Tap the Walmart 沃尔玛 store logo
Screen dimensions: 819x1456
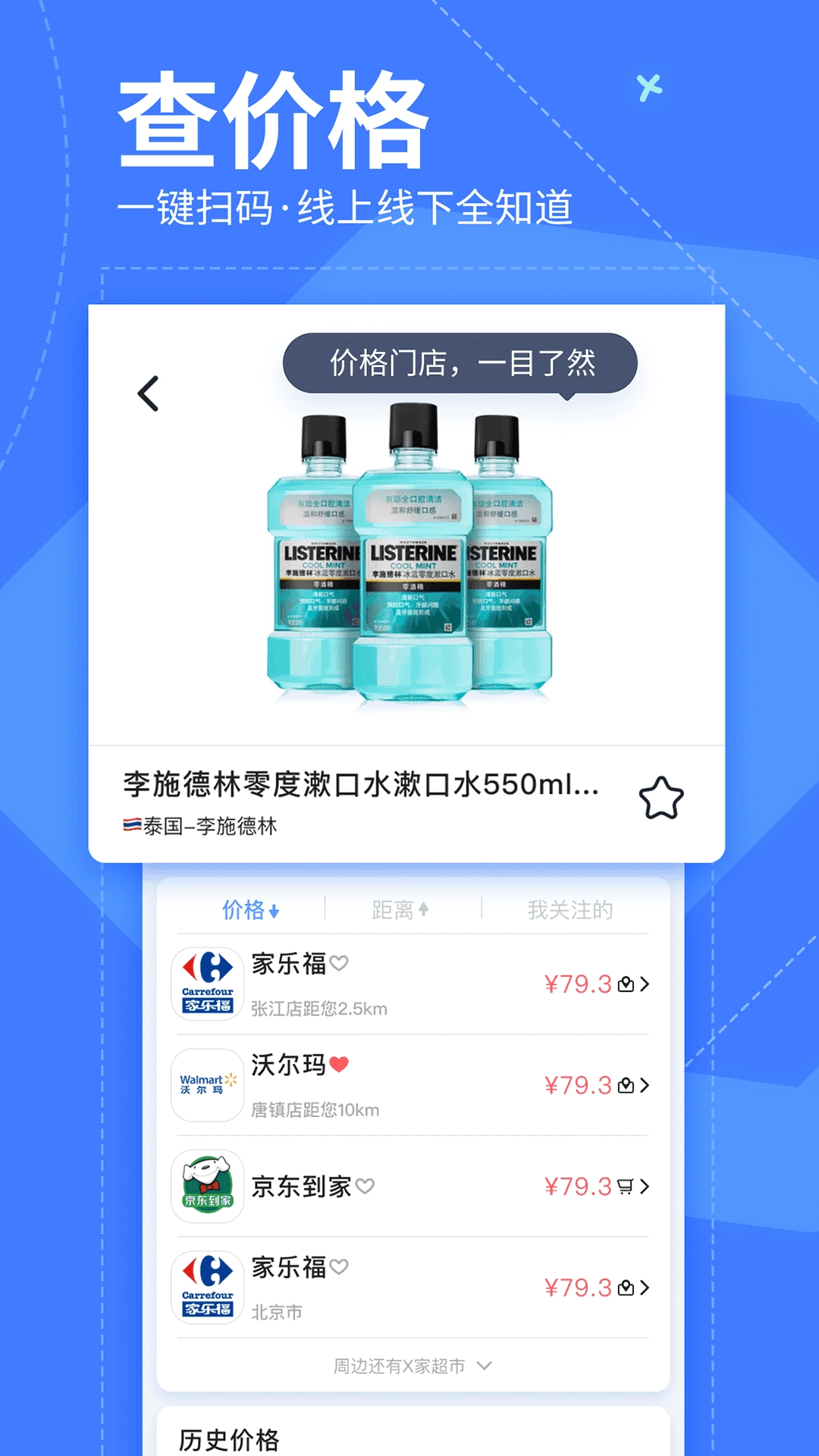pos(206,1084)
